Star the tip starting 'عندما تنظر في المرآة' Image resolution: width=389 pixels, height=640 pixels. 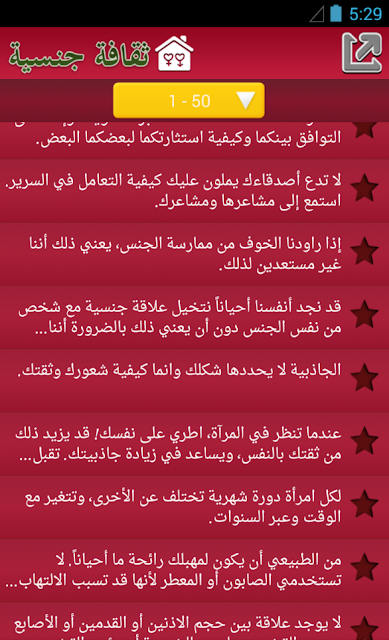pos(364,441)
